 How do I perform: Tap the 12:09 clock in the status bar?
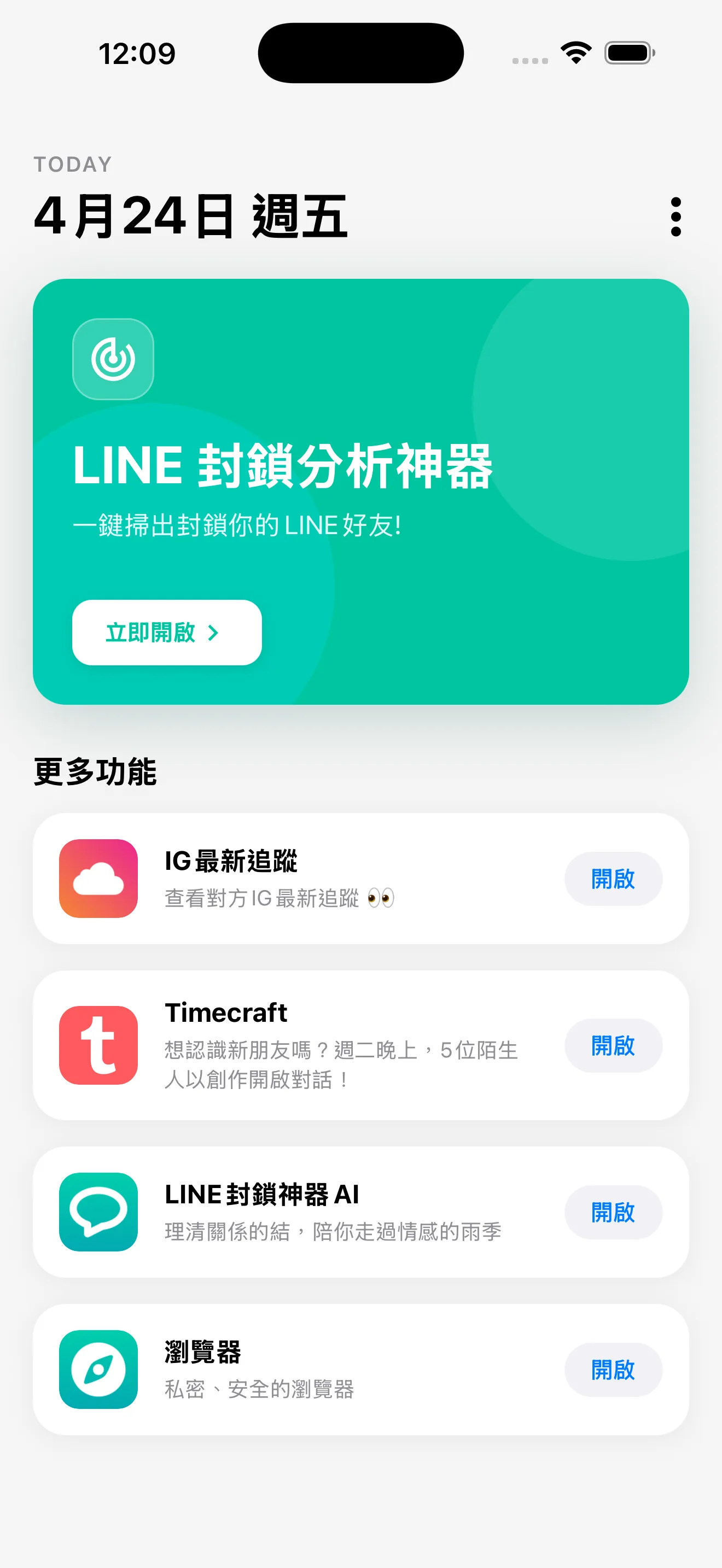coord(136,52)
